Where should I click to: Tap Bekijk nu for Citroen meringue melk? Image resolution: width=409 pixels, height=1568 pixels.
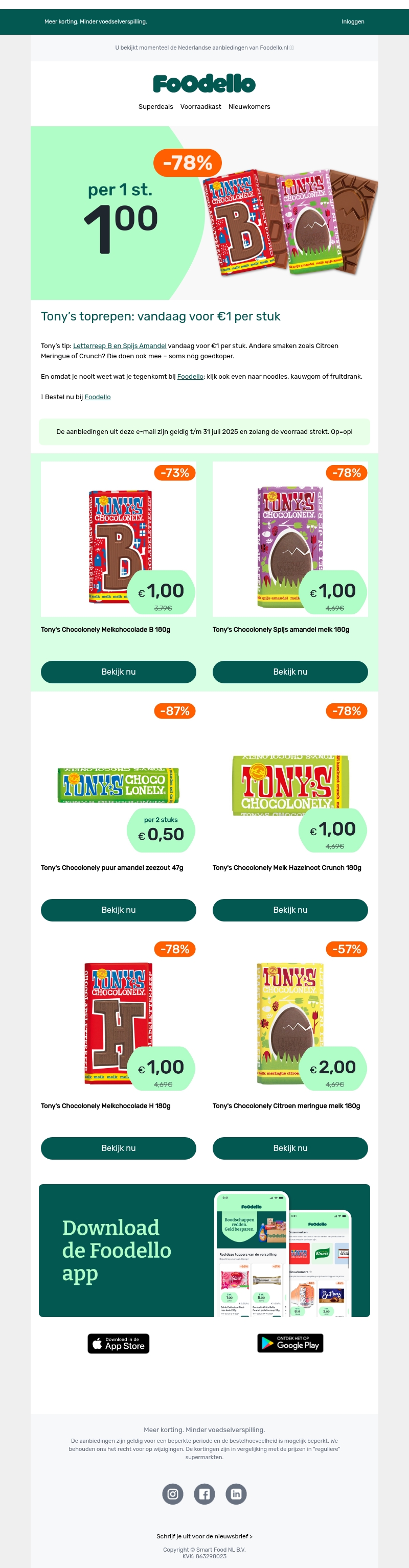click(290, 1147)
